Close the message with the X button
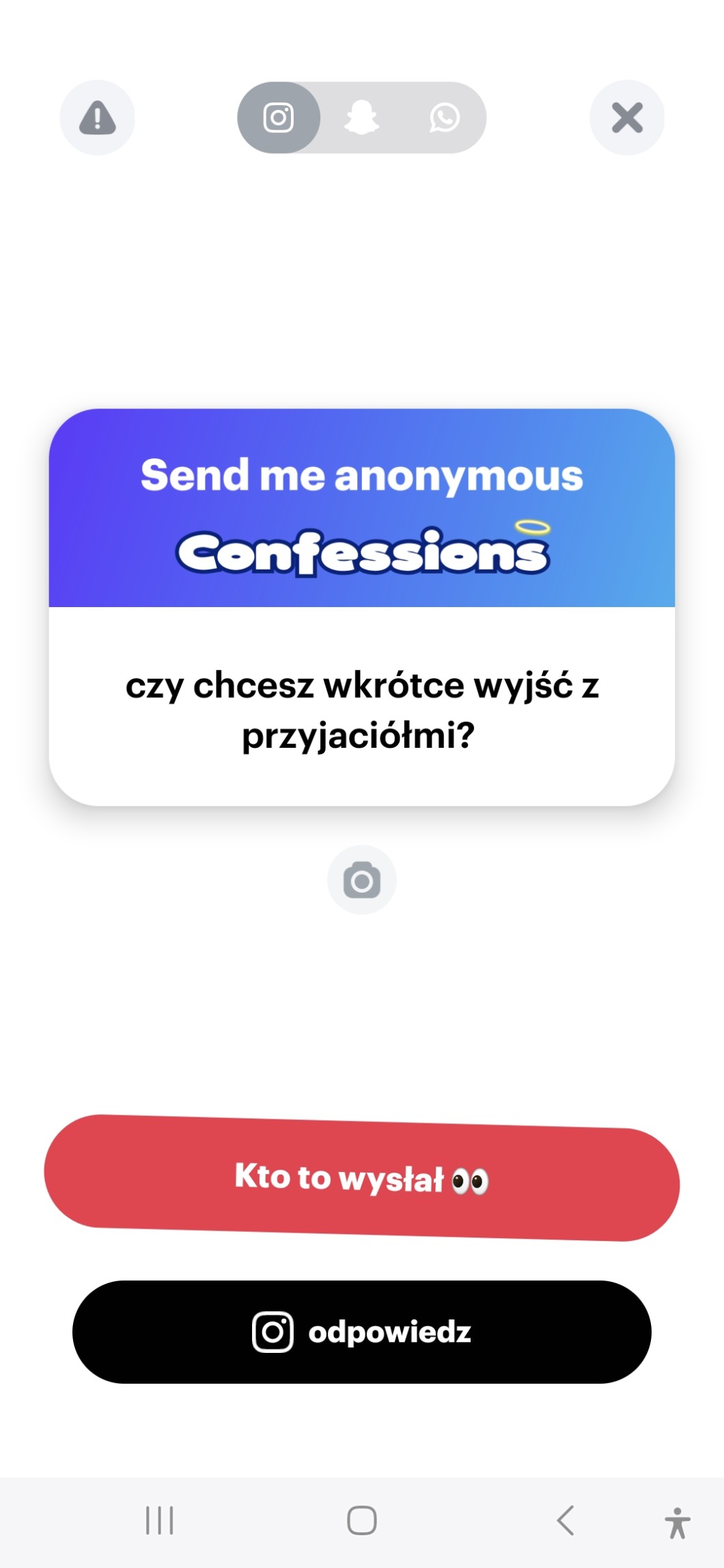Viewport: 724px width, 1568px height. pos(626,117)
